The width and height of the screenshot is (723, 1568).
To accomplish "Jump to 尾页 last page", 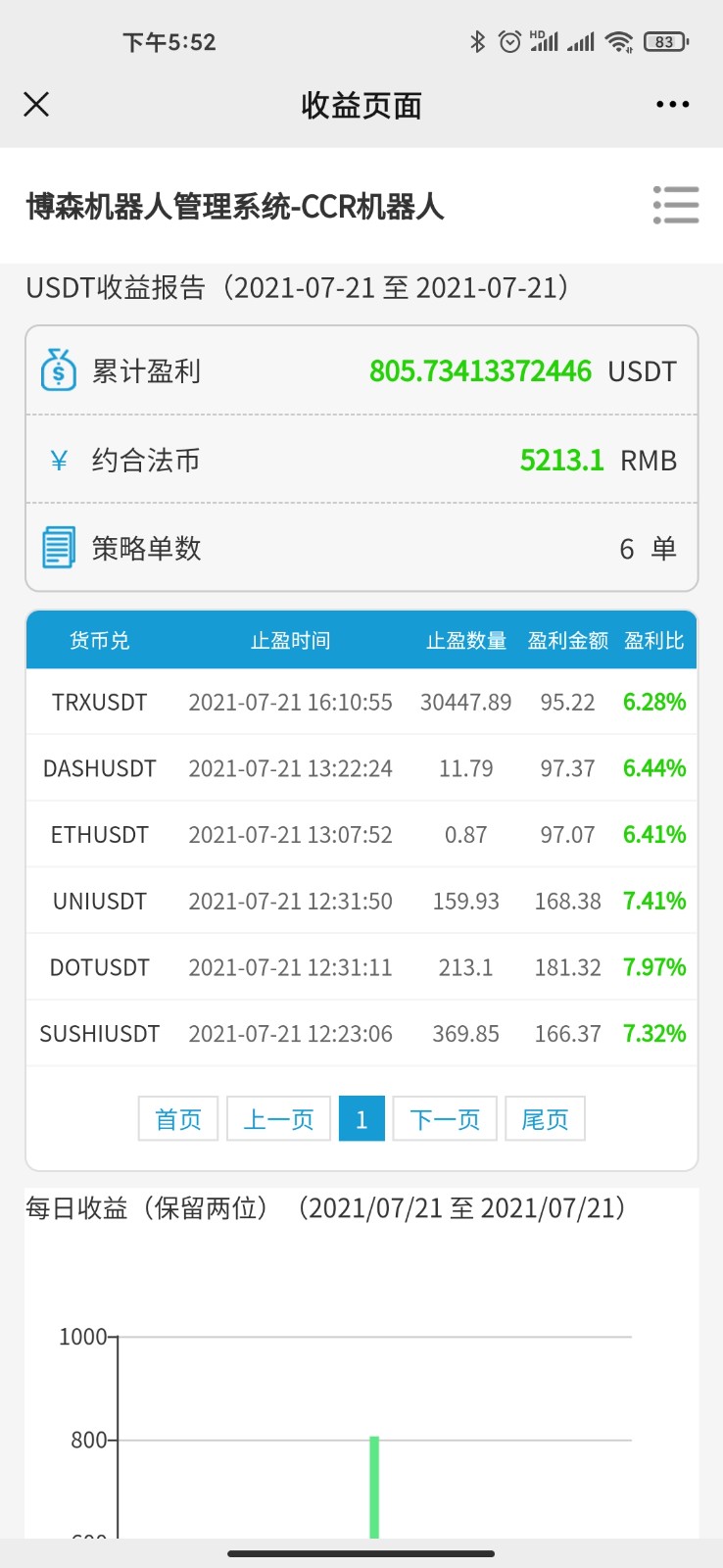I will (545, 1119).
